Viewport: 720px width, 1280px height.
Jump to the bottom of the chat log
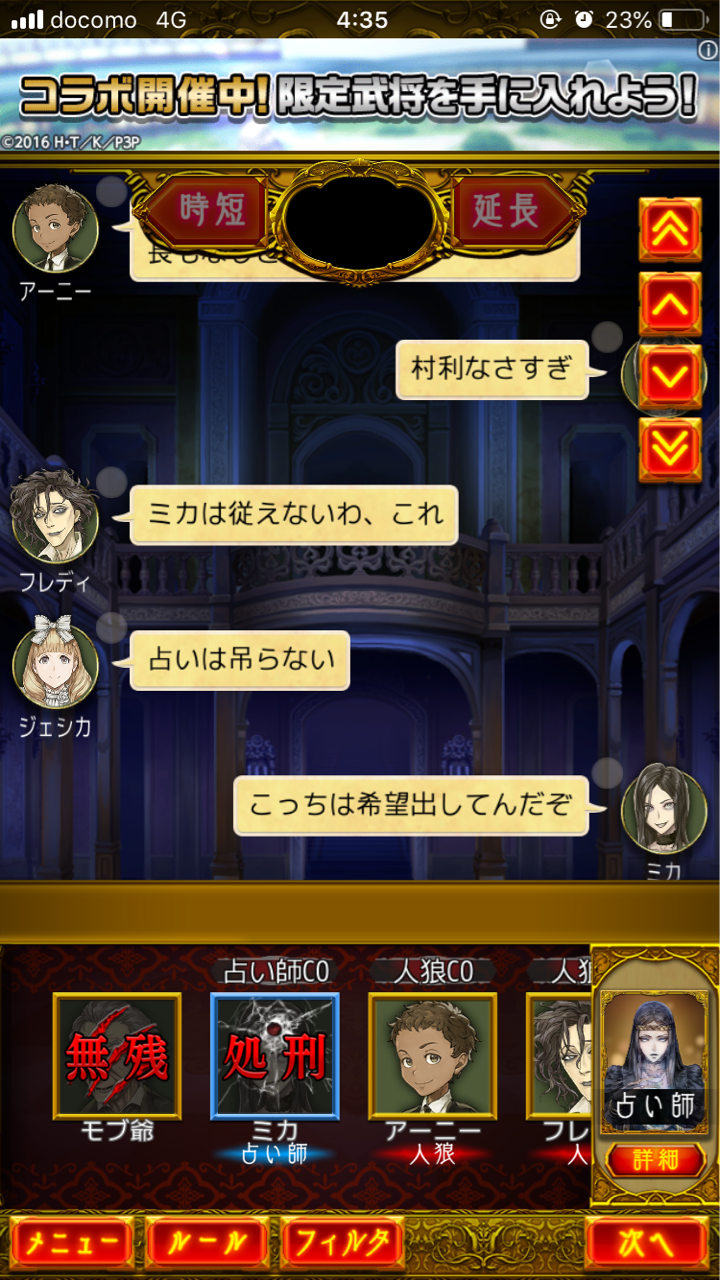point(670,449)
